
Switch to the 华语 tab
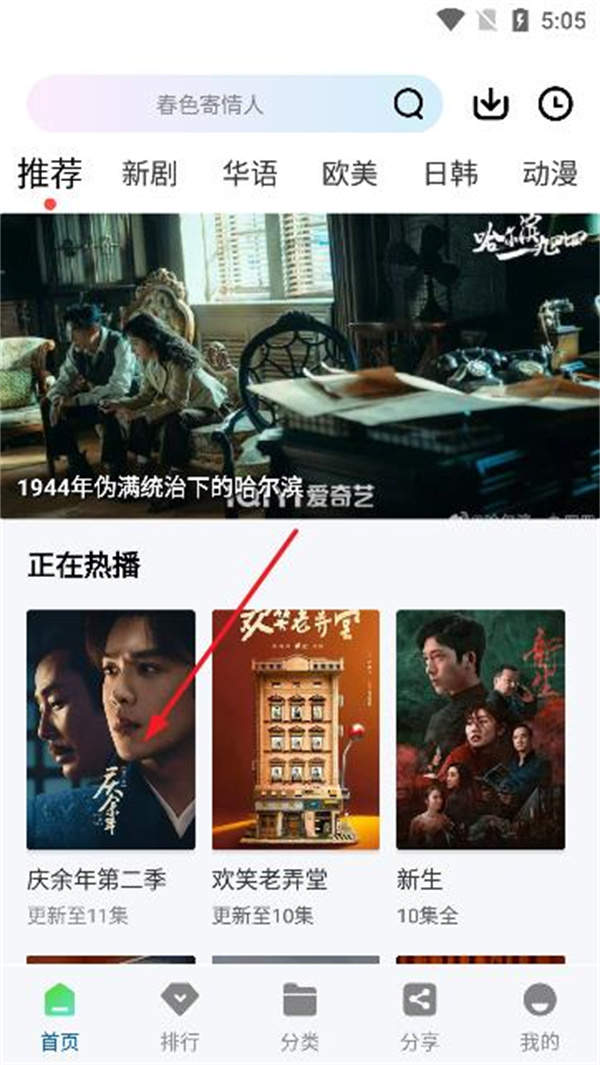coord(250,174)
